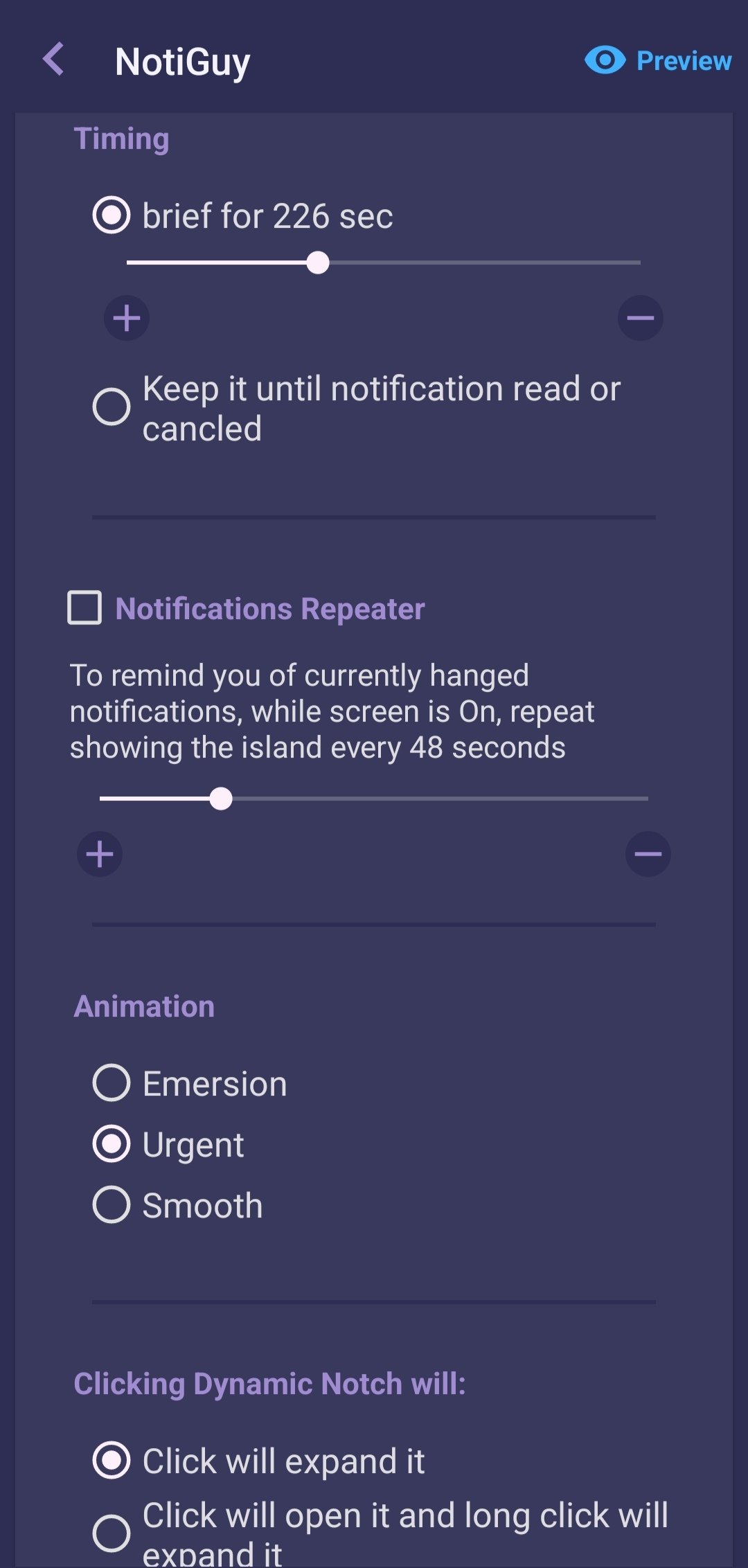The width and height of the screenshot is (748, 1568).
Task: Tap the minus button under repeater slider
Action: [648, 854]
